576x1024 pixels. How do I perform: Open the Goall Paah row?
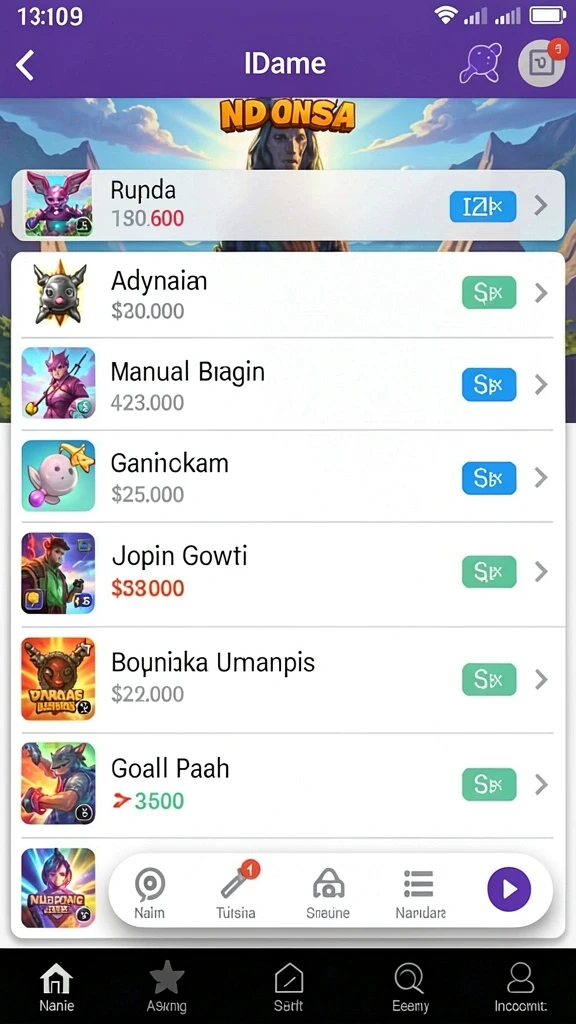(x=288, y=784)
